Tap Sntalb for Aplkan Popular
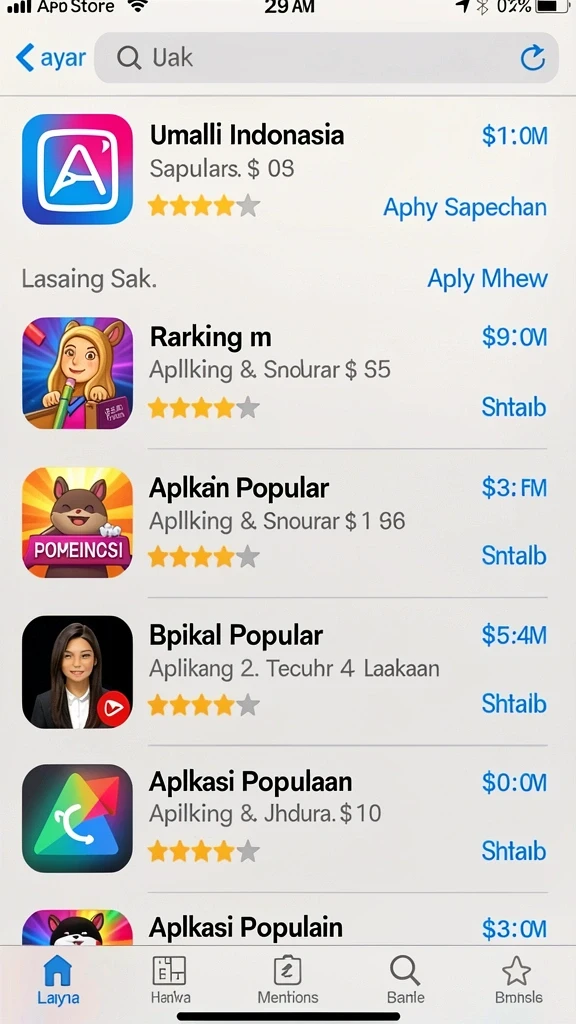The image size is (576, 1024). [514, 556]
